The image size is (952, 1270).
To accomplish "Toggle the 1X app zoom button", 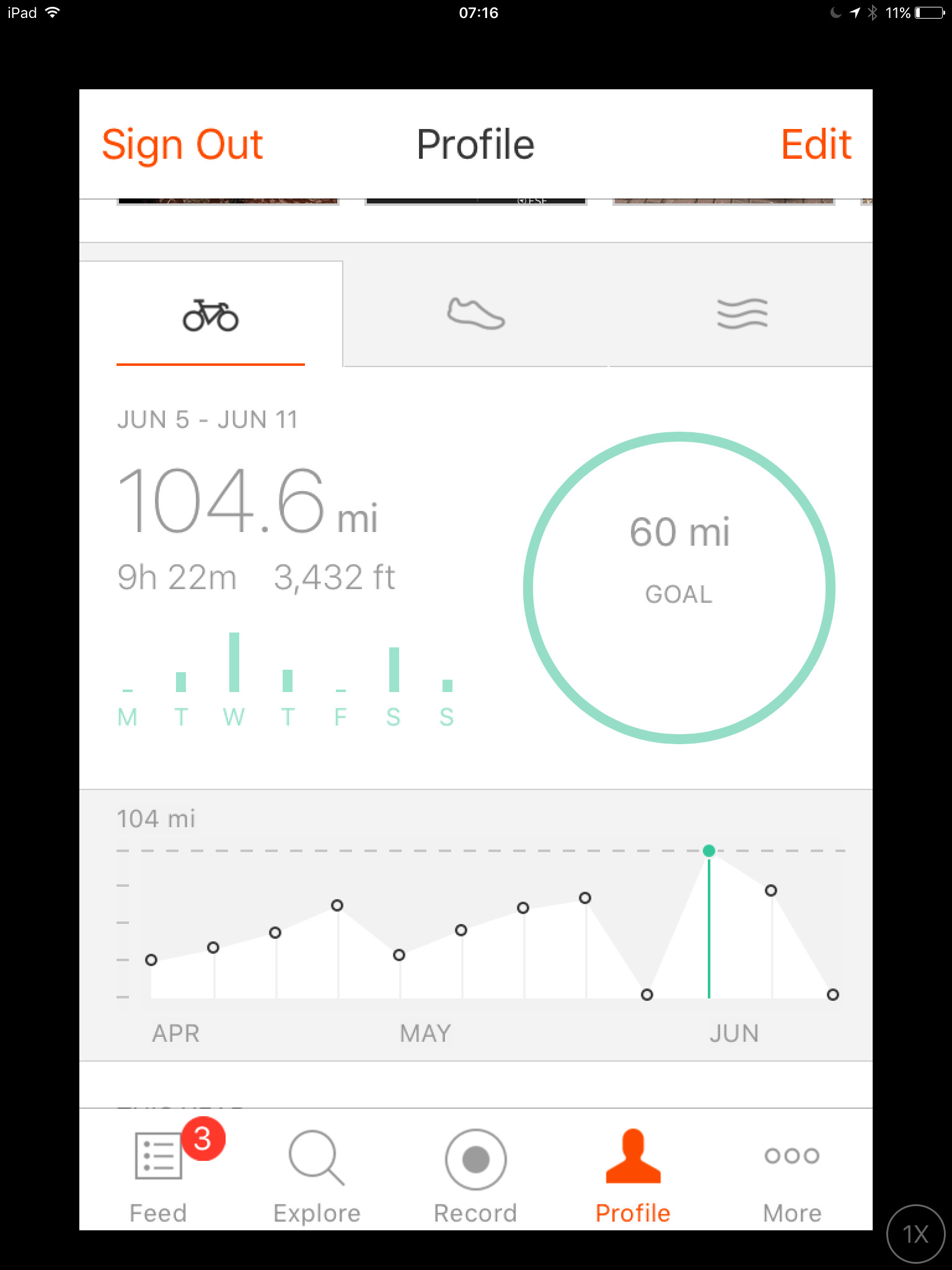I will [x=915, y=1234].
